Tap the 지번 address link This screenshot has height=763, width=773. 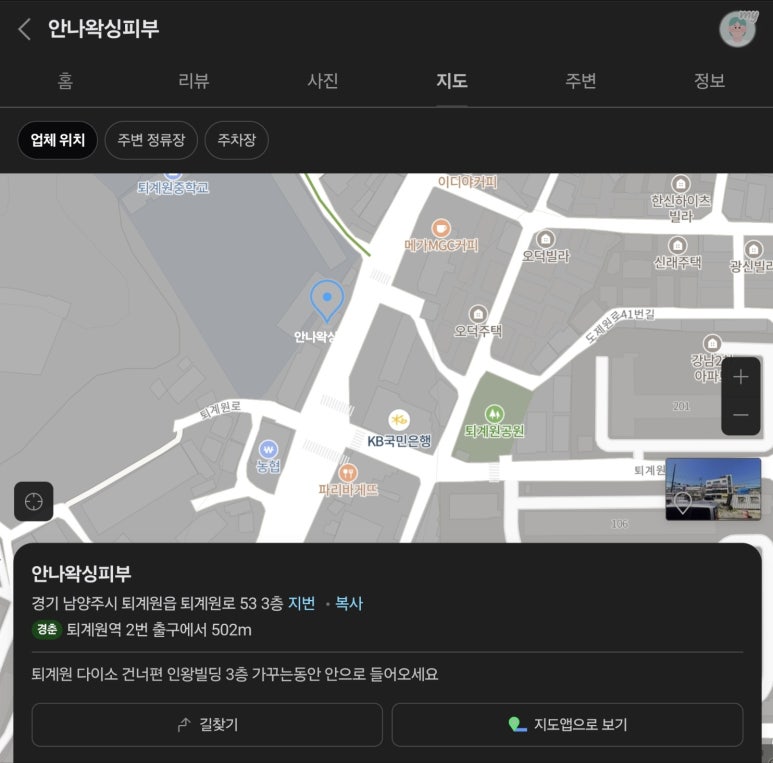tap(301, 603)
